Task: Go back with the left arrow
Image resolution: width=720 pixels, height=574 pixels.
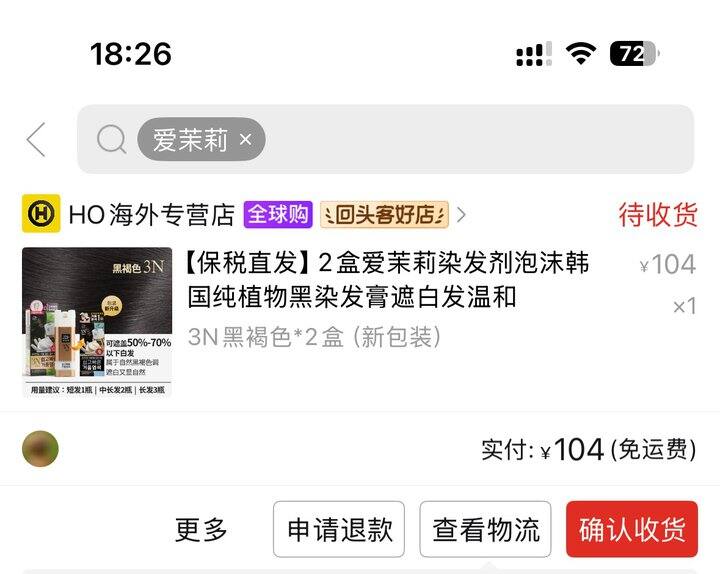Action: [36, 140]
